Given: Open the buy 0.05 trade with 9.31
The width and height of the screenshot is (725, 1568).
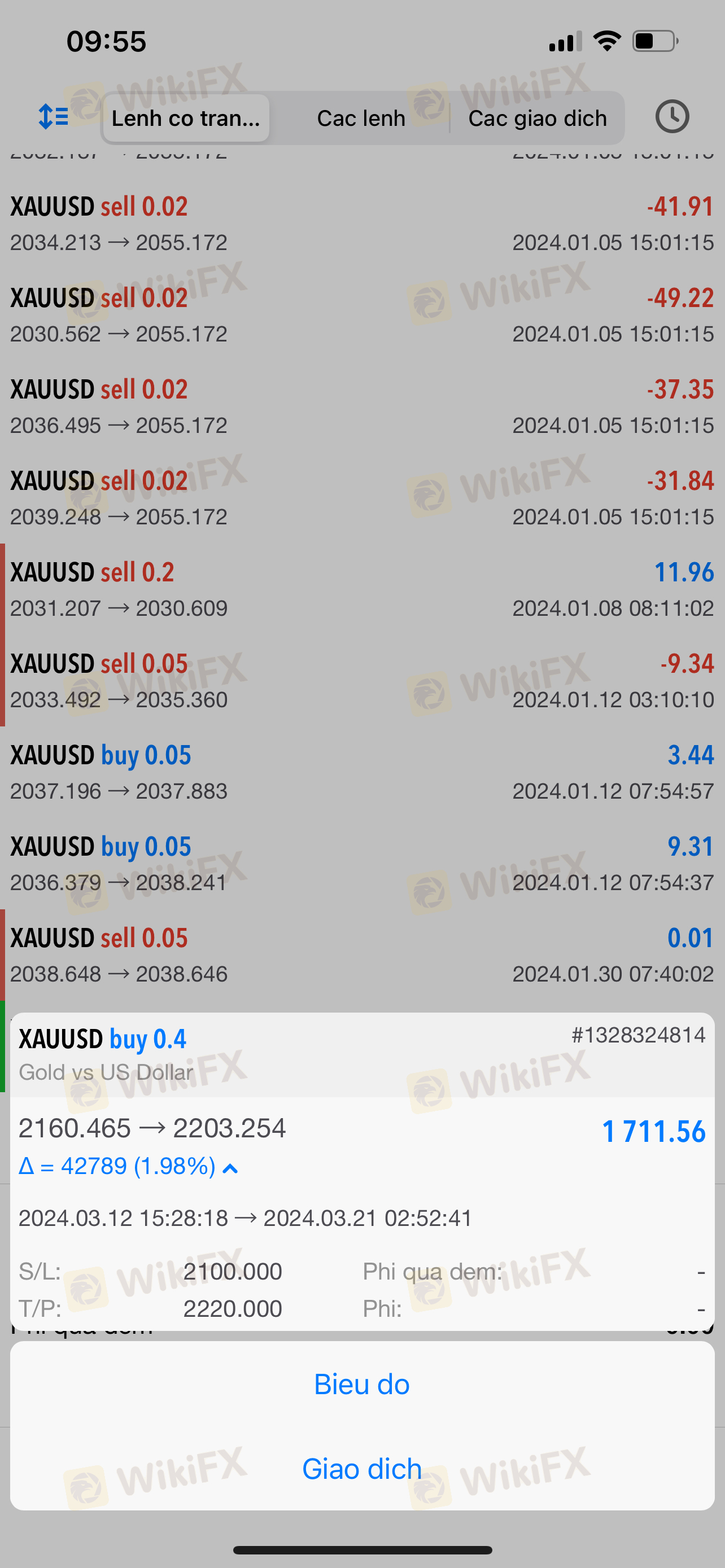Looking at the screenshot, I should (362, 863).
